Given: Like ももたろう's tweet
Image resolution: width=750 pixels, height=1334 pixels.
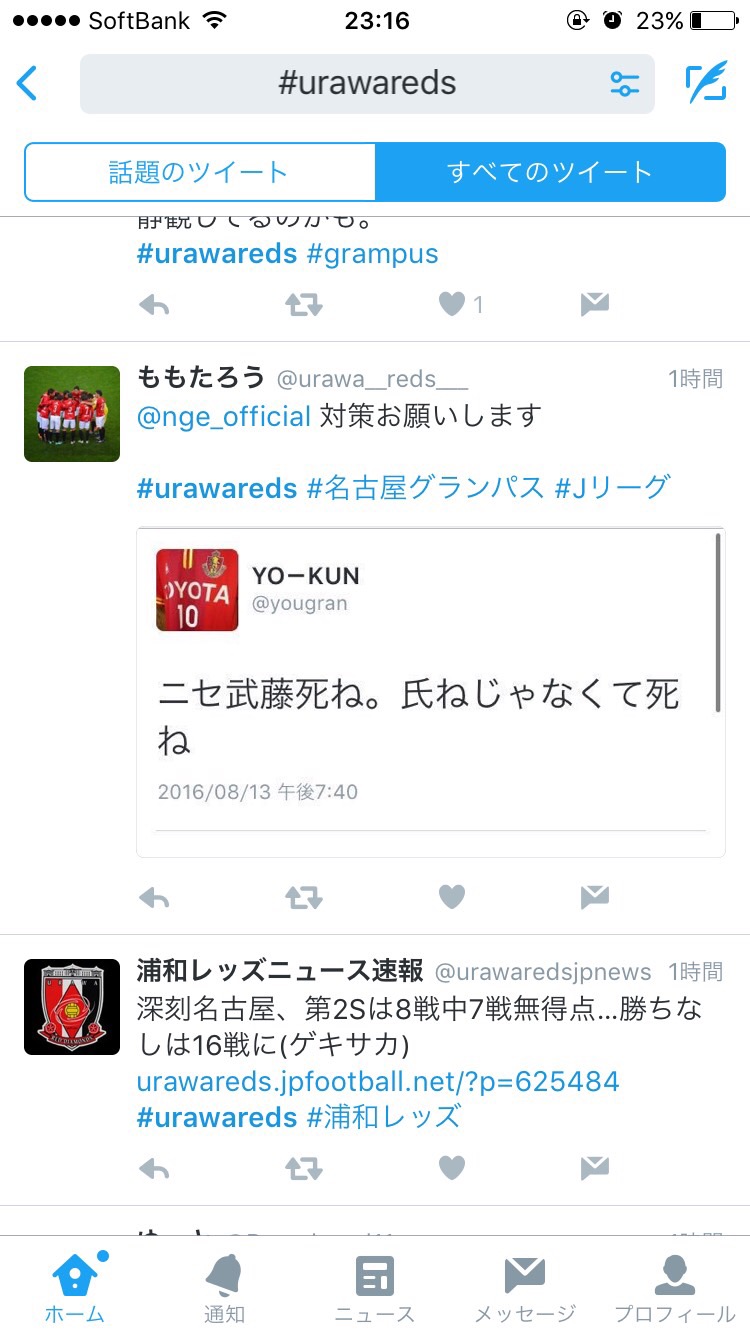Looking at the screenshot, I should coord(452,898).
